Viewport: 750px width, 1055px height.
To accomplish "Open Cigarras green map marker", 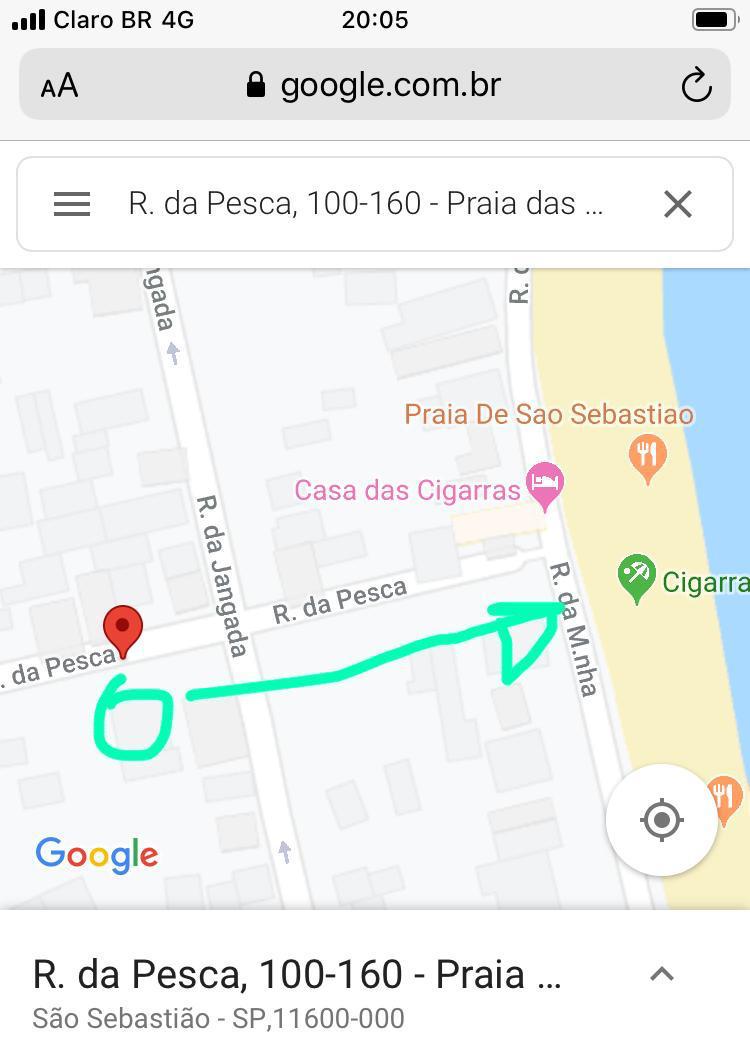I will (636, 576).
